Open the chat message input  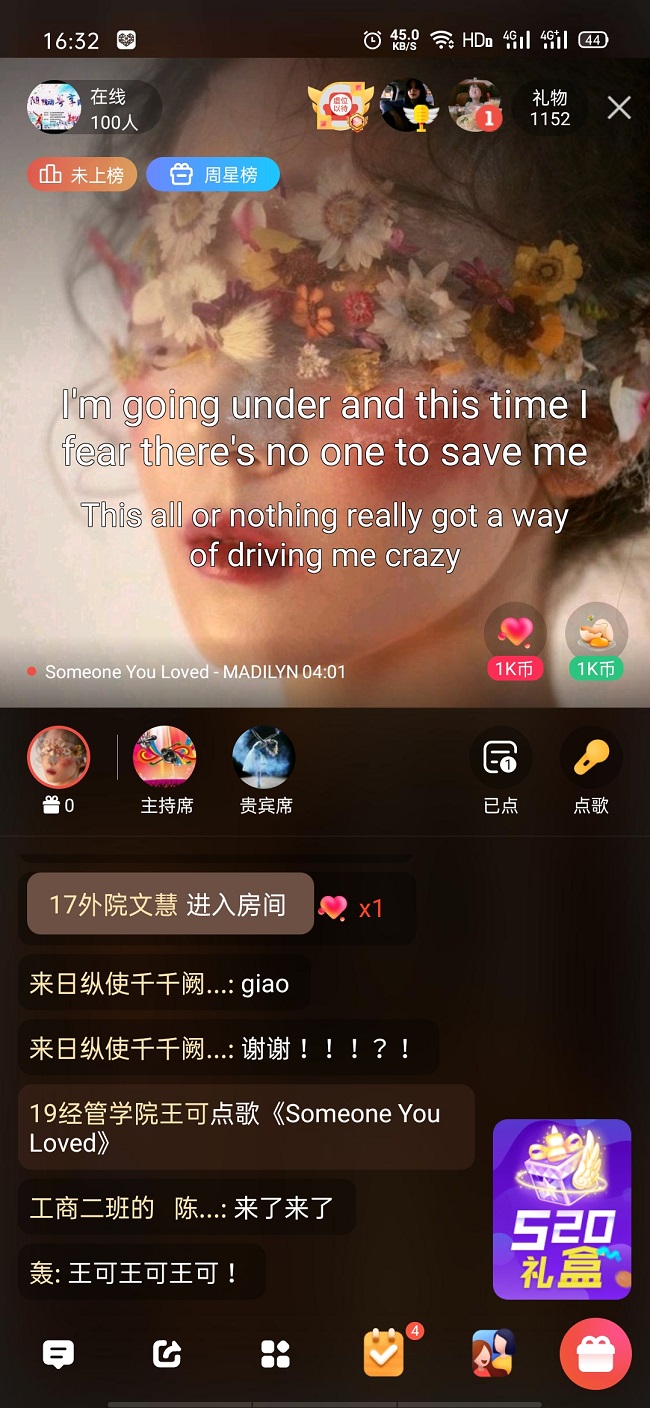58,1354
